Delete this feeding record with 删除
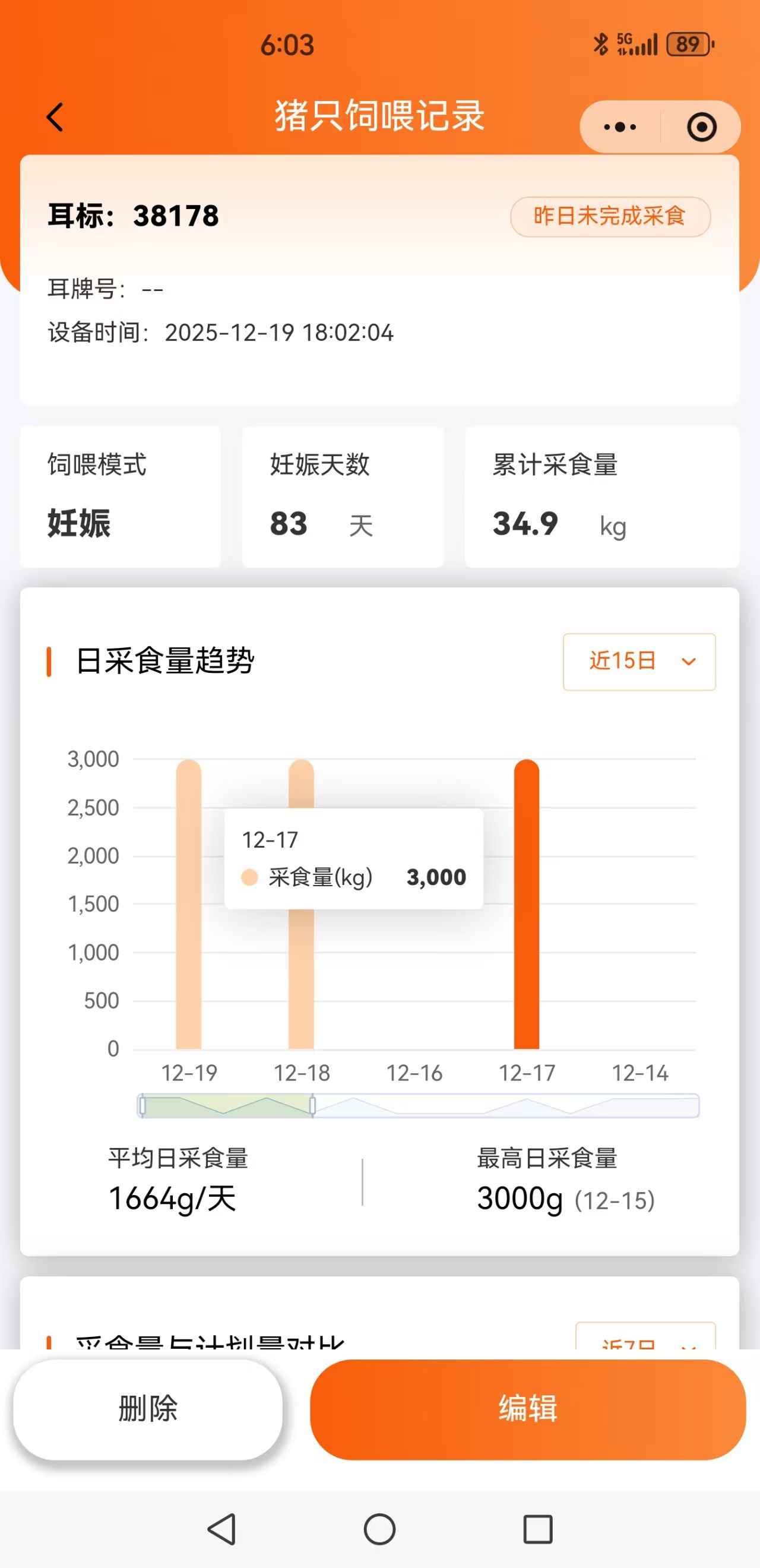The image size is (760, 1568). [148, 1409]
